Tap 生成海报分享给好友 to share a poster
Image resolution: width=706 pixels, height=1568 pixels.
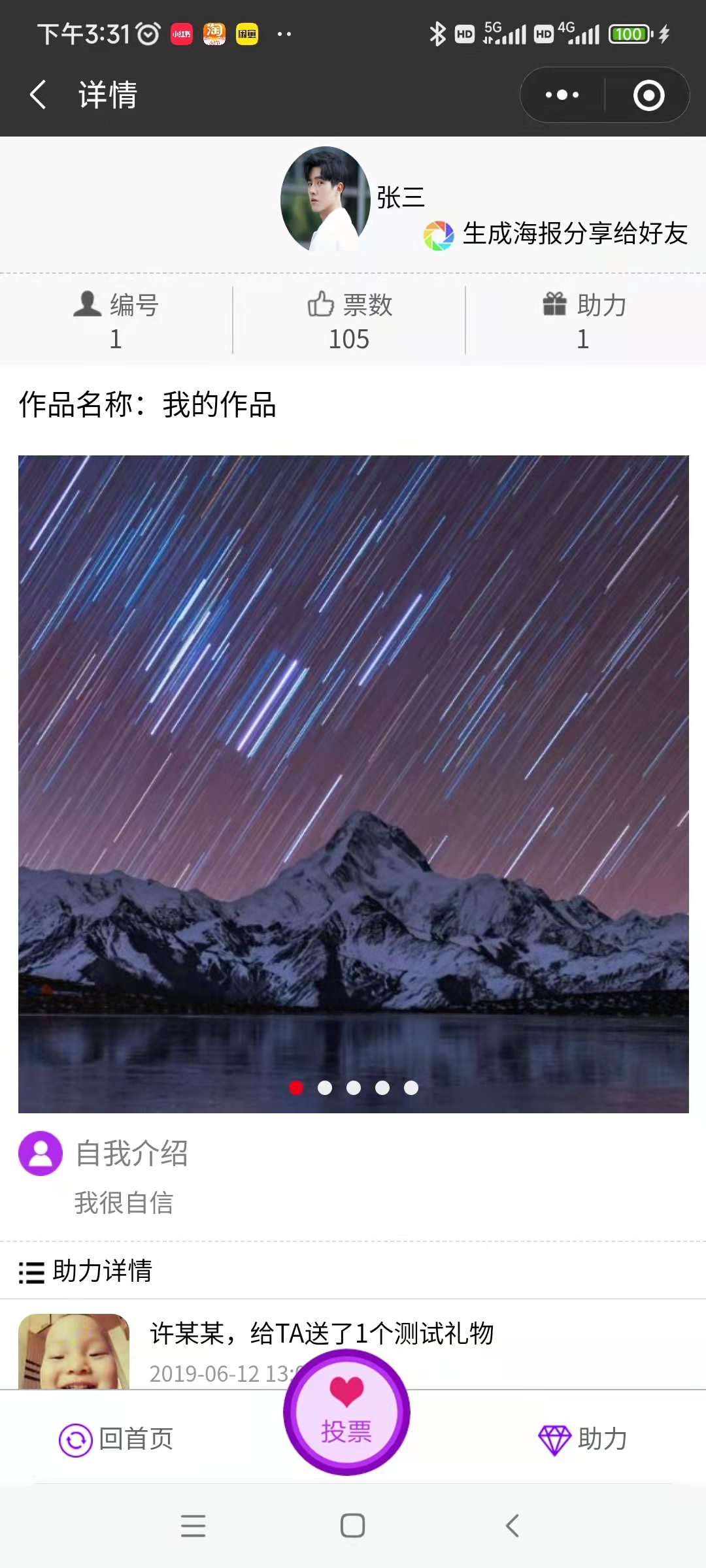pos(556,235)
